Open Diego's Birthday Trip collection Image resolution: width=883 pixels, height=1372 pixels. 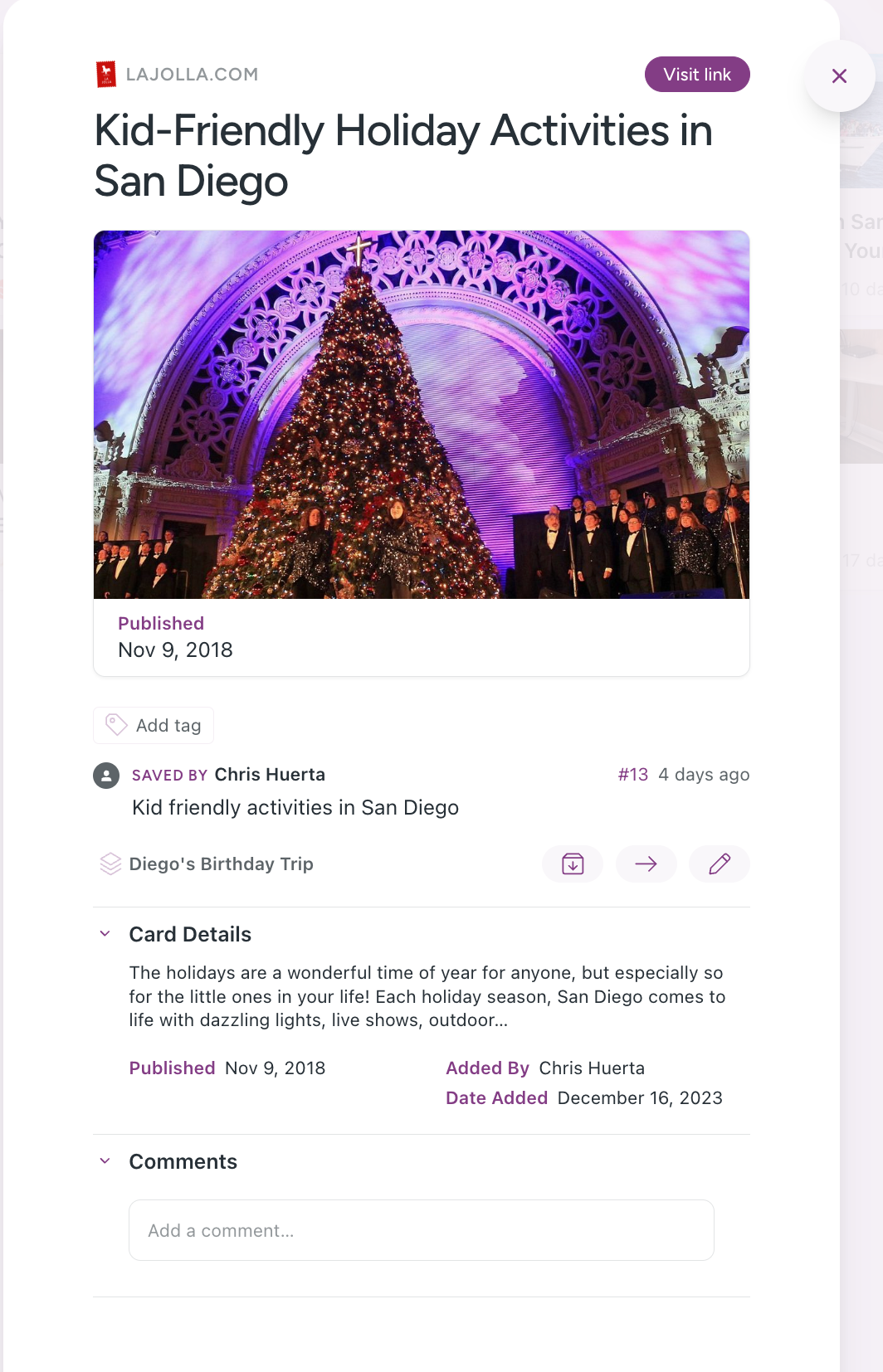point(221,864)
